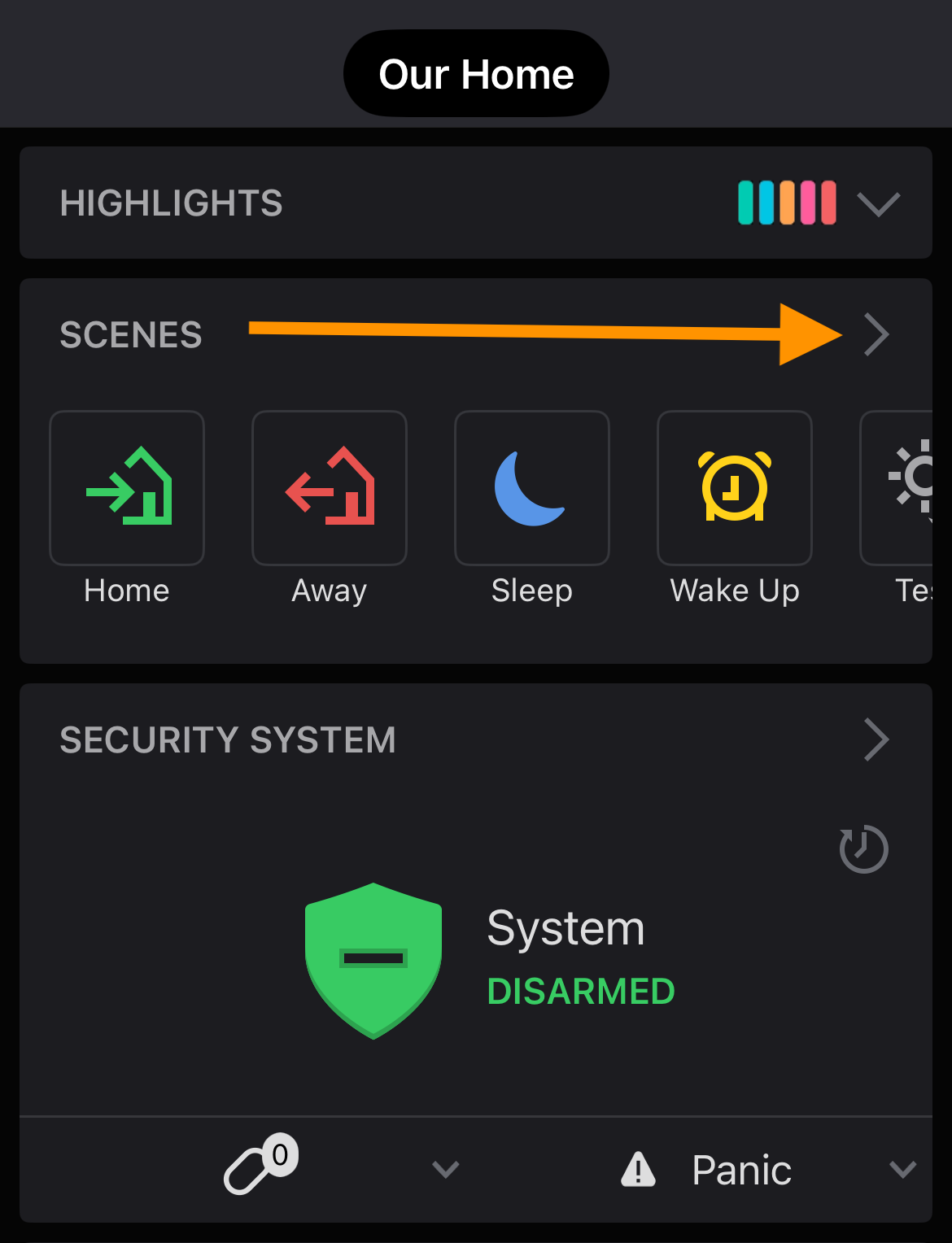Open the Our Home location selector
This screenshot has width=952, height=1243.
pos(476,74)
